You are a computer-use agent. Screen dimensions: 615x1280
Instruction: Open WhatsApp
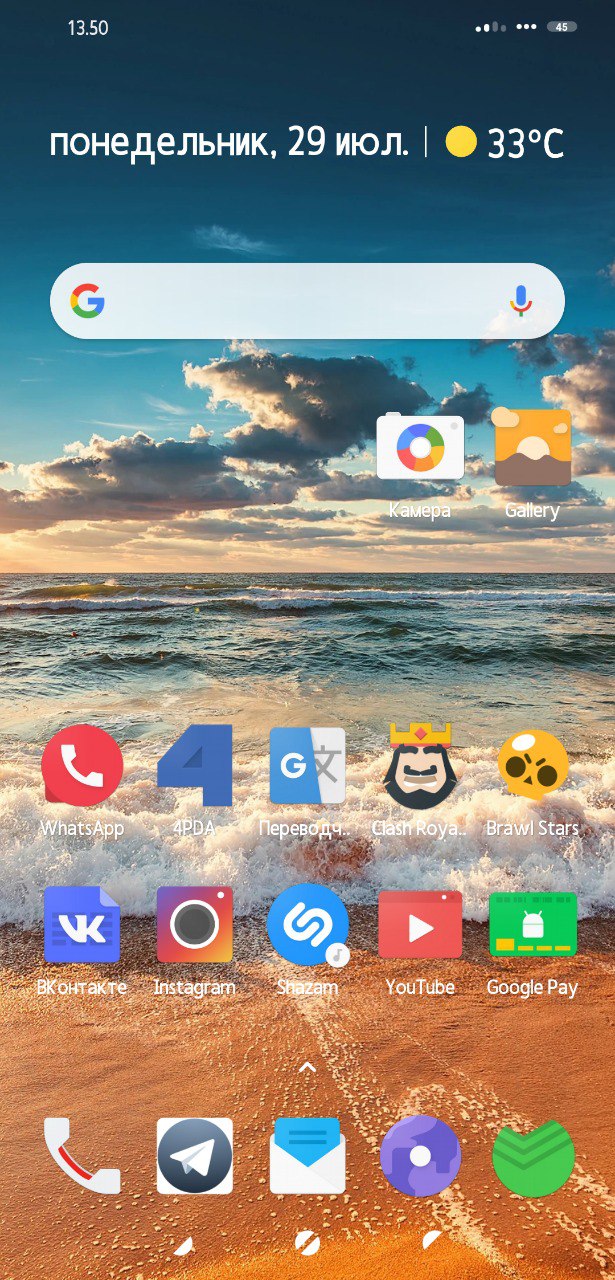(x=82, y=767)
